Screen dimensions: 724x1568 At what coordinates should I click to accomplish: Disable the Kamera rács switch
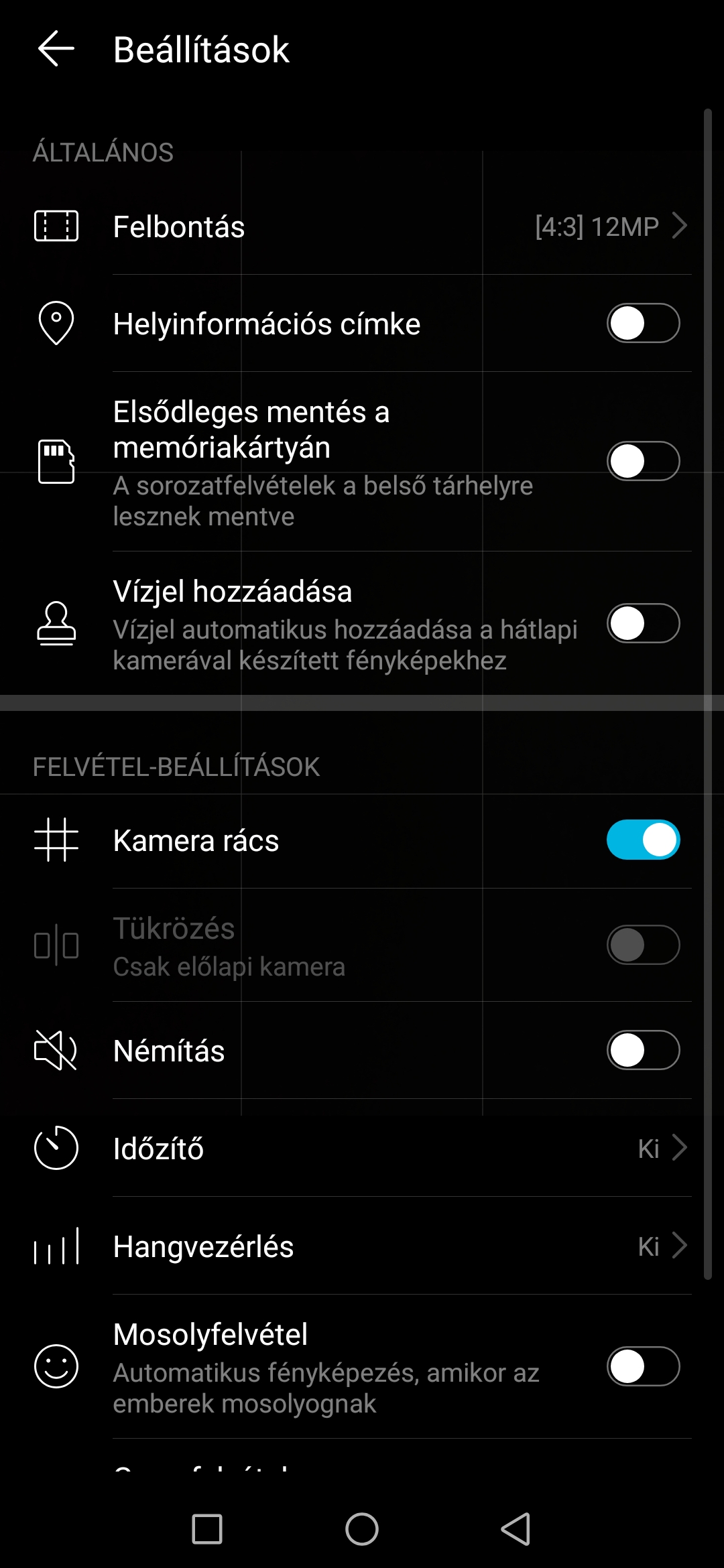[x=643, y=840]
